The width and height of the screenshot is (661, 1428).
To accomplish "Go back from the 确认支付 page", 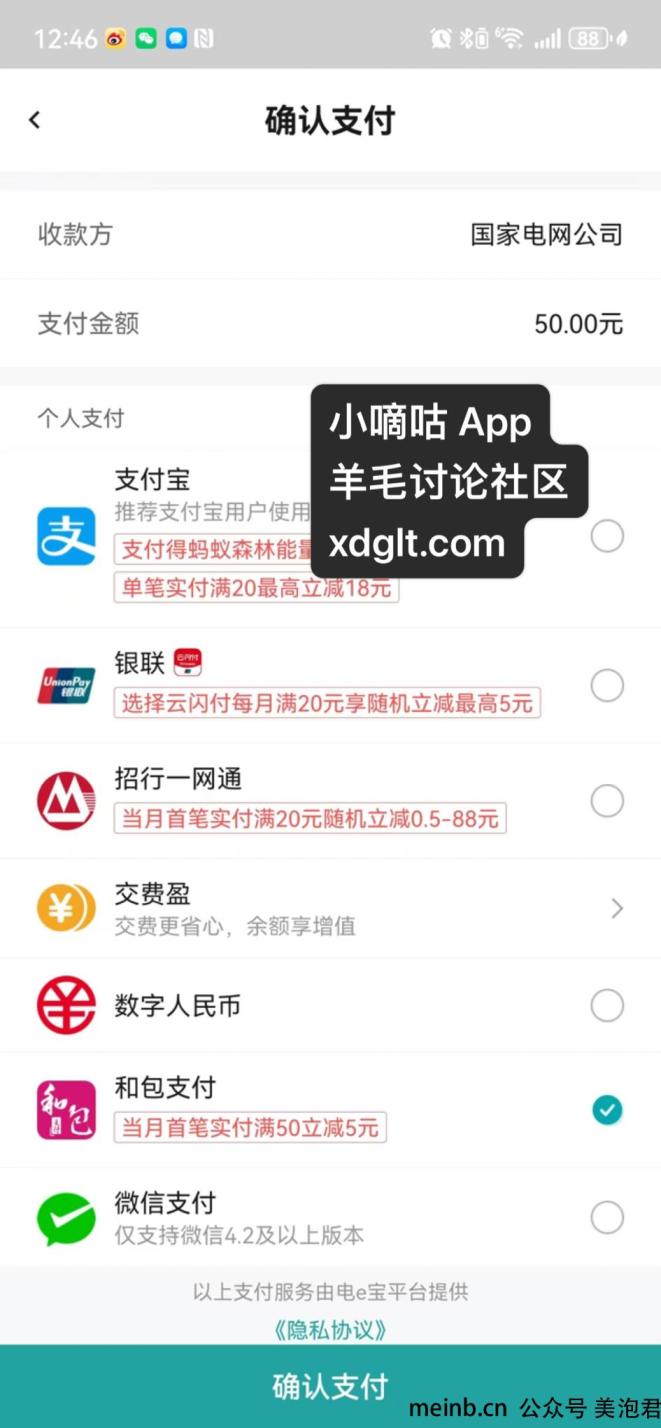I will click(x=34, y=120).
